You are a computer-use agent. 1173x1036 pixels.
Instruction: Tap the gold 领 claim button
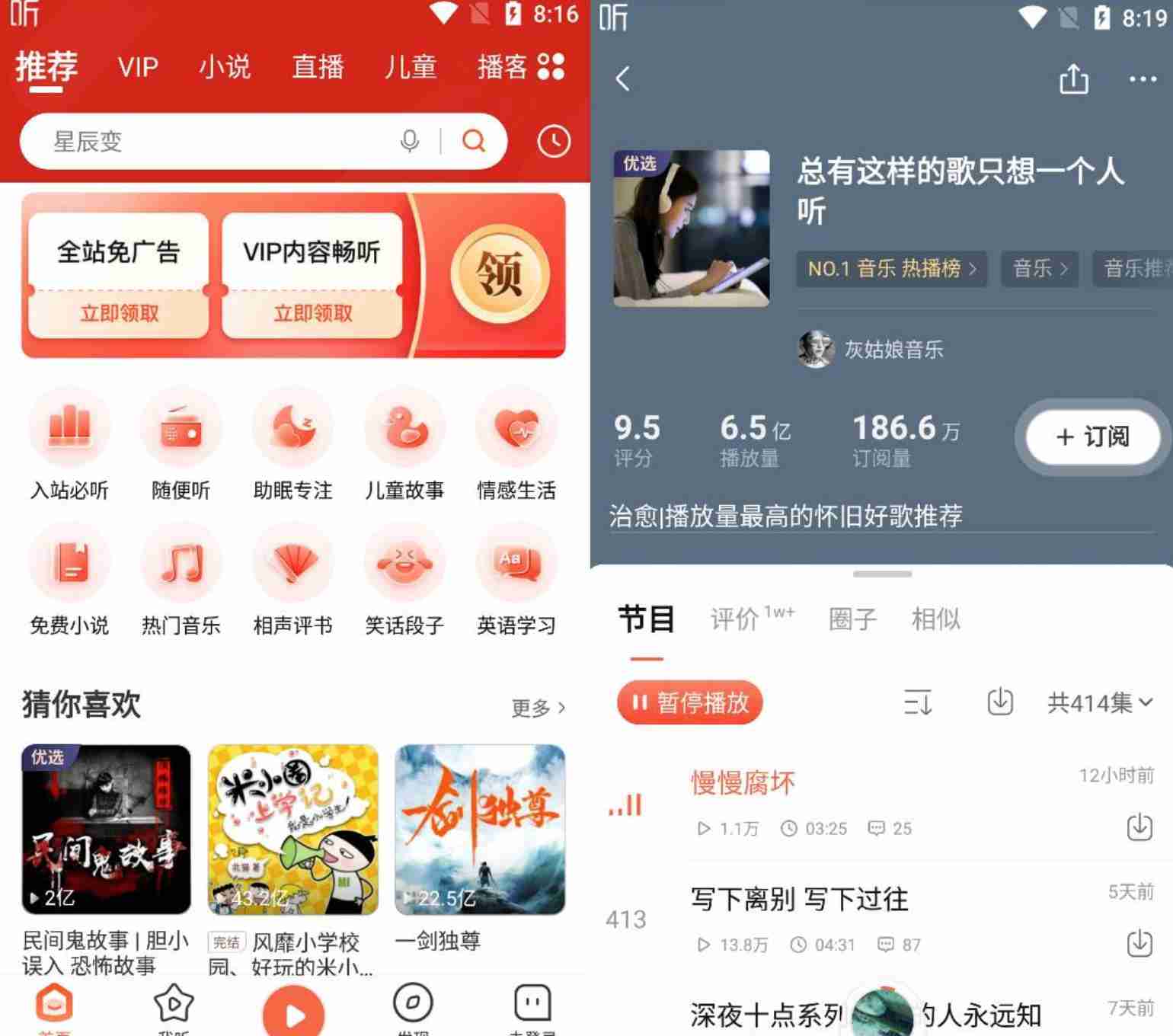click(x=499, y=274)
